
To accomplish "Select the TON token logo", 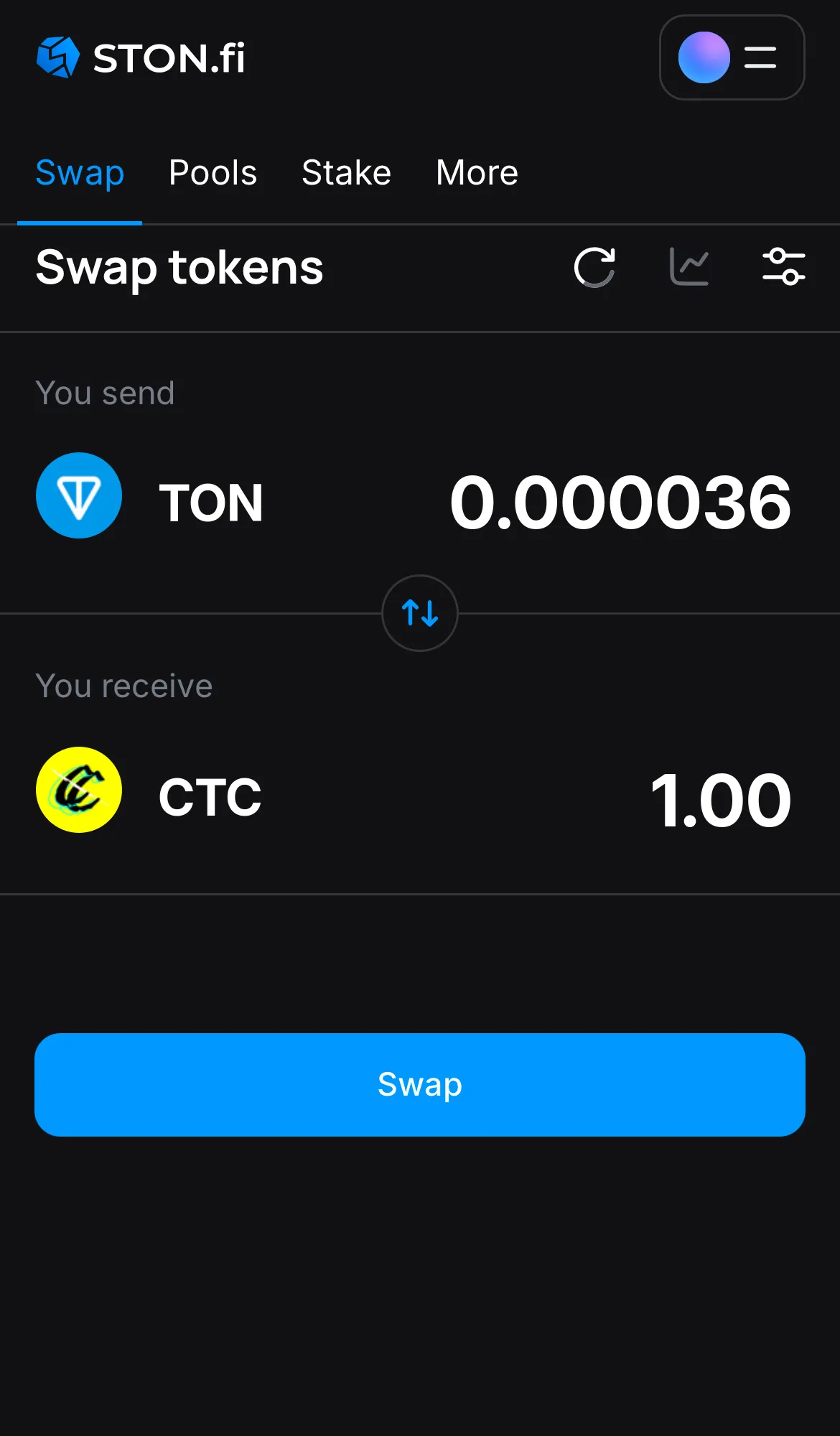I will 79,495.
